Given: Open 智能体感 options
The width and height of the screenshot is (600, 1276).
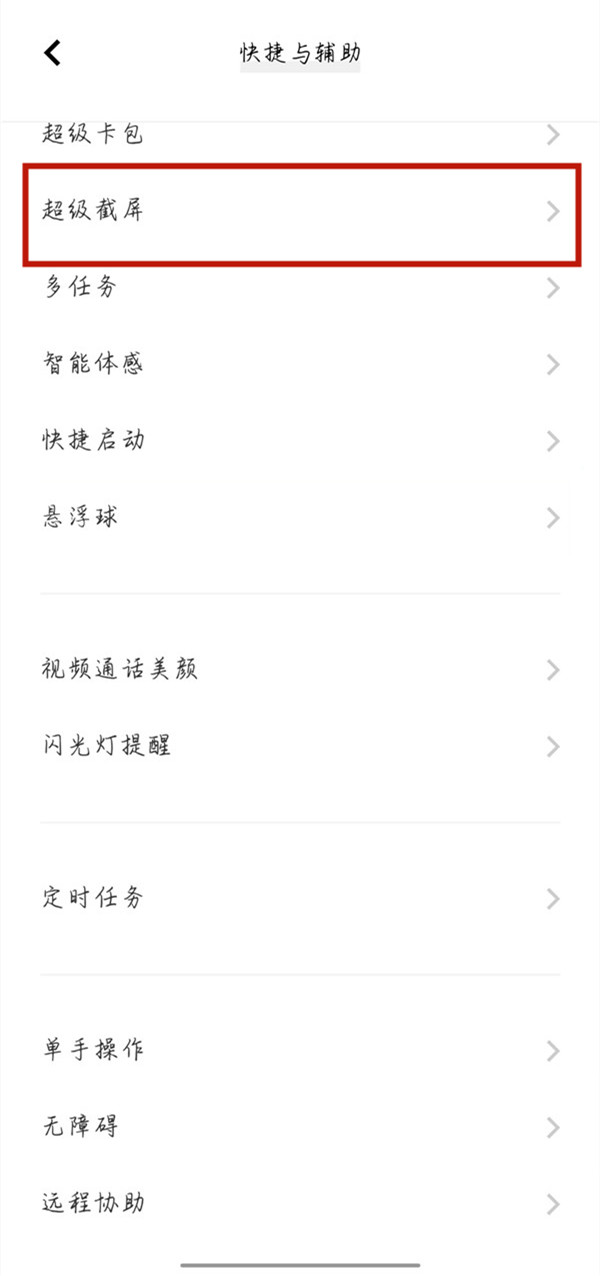Looking at the screenshot, I should click(x=300, y=364).
